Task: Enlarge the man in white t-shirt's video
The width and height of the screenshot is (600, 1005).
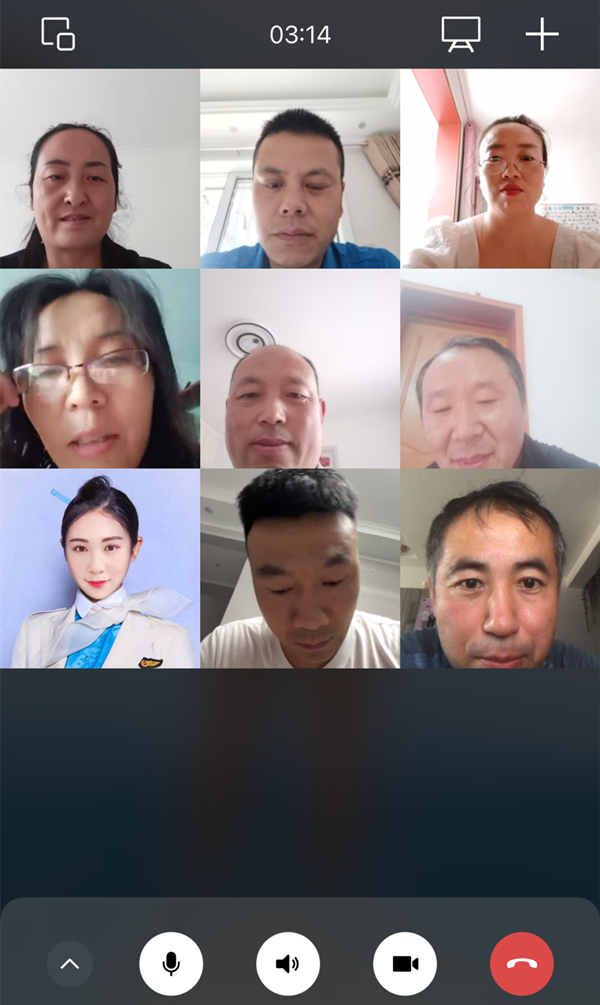Action: click(300, 568)
